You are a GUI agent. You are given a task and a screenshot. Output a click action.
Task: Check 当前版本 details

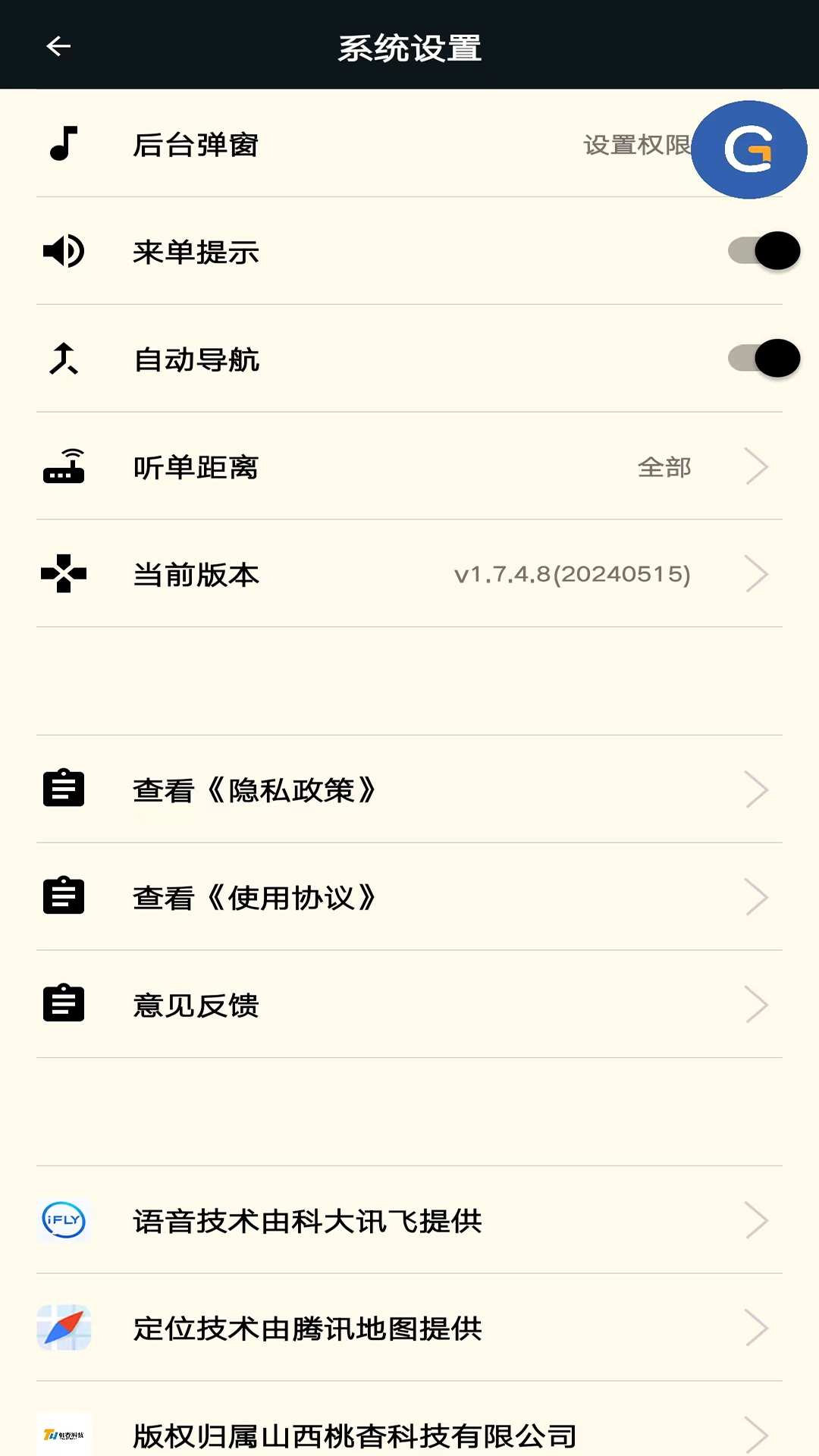coord(409,574)
